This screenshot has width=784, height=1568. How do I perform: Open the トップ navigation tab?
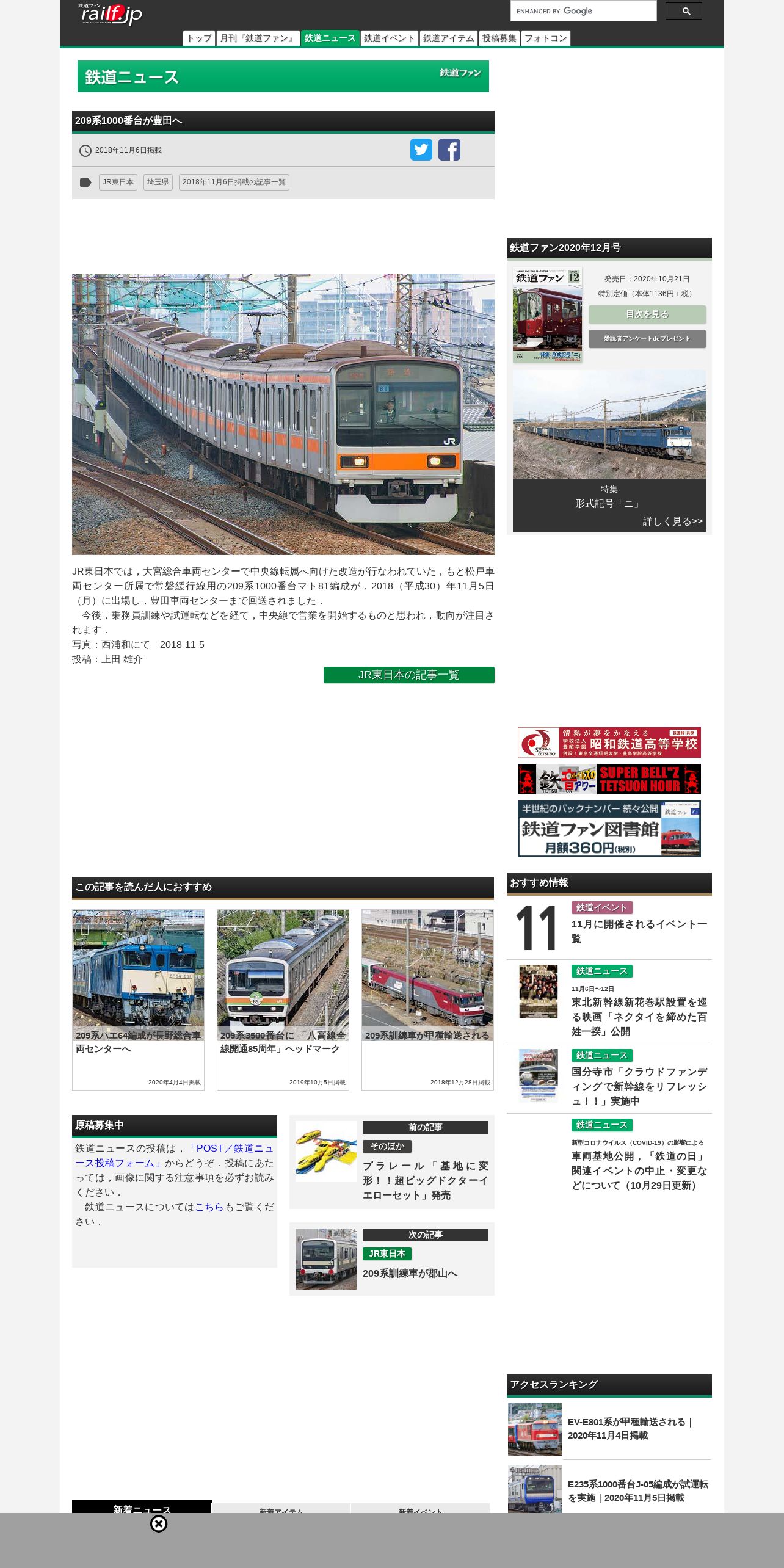[199, 38]
